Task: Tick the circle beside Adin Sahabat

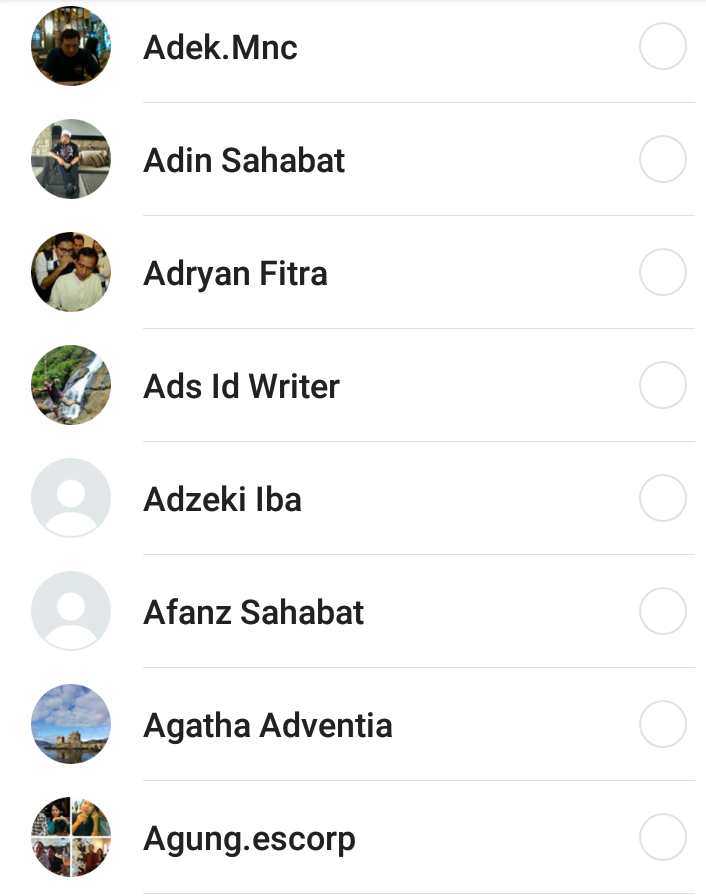Action: [662, 160]
